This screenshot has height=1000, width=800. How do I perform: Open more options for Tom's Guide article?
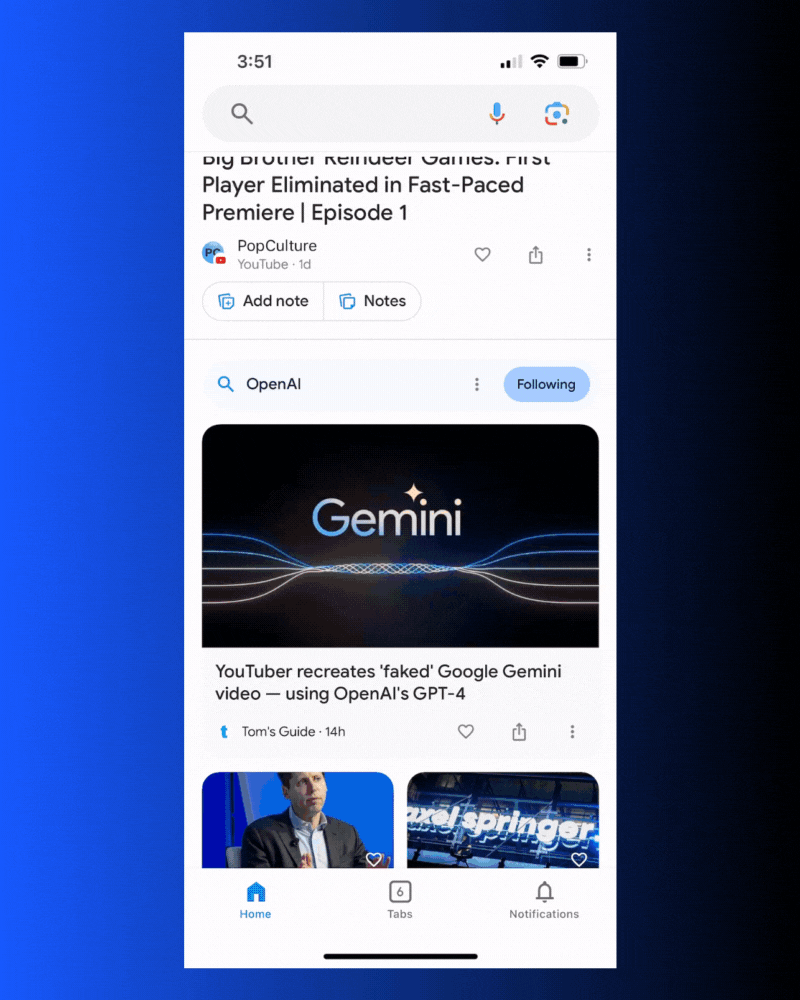click(572, 732)
